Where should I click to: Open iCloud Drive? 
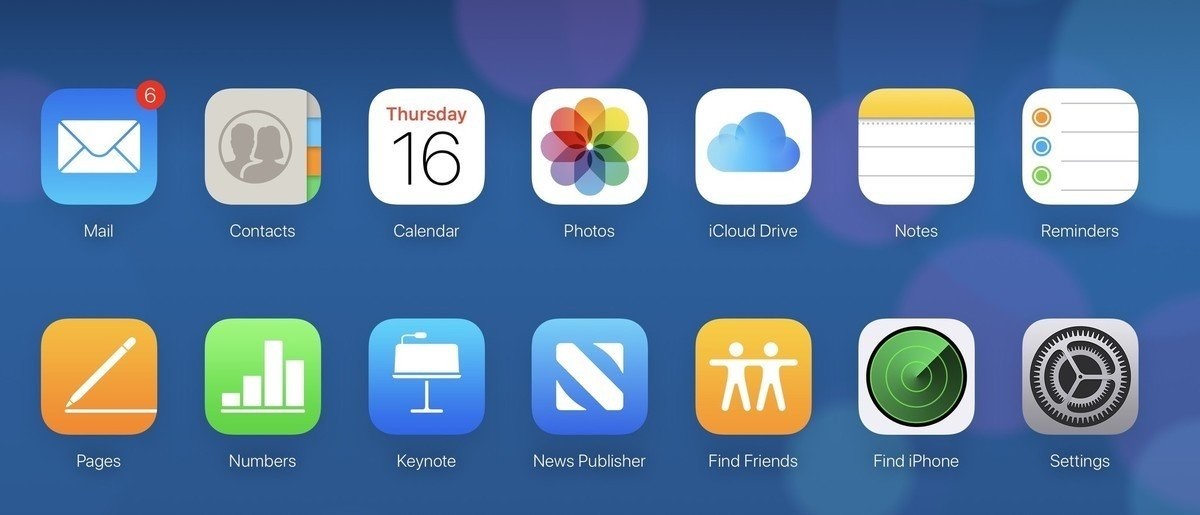point(752,147)
